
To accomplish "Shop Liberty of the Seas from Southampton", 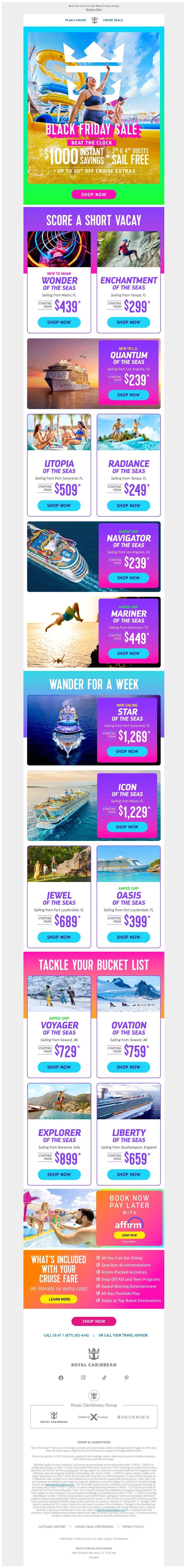I will (x=128, y=1174).
